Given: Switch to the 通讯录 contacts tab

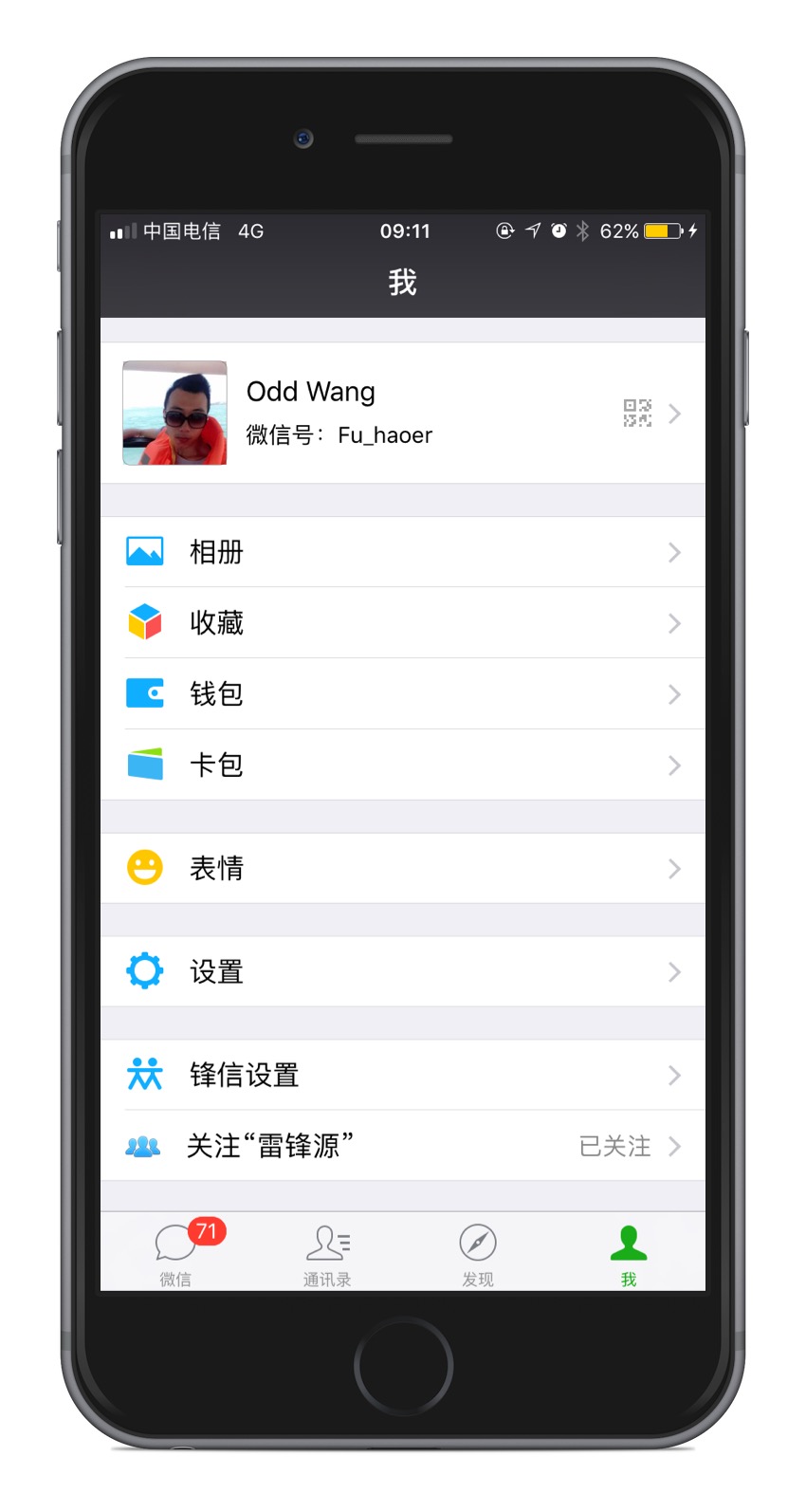Looking at the screenshot, I should point(327,1252).
